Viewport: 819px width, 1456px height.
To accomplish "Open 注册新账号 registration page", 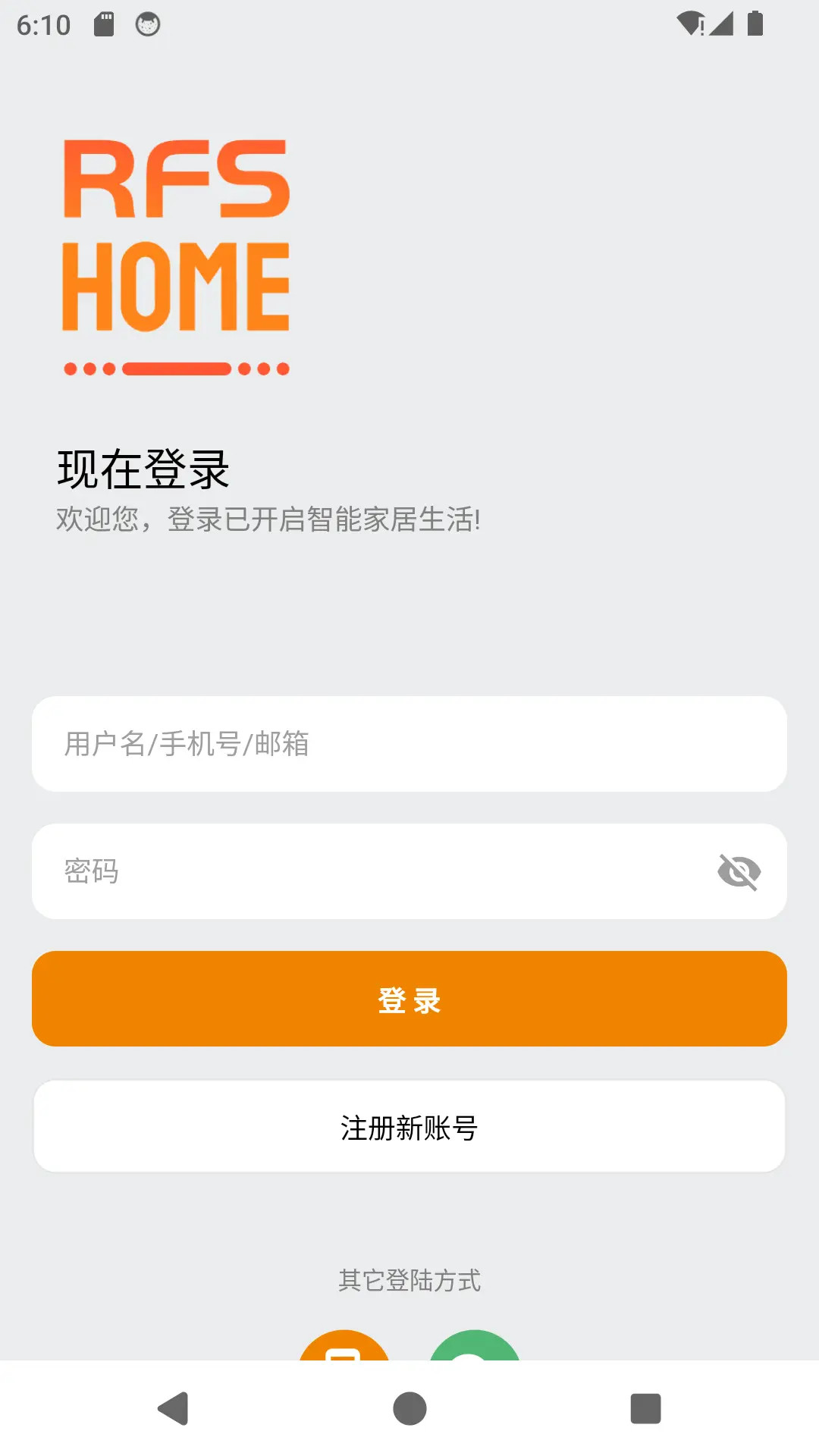I will (409, 1126).
